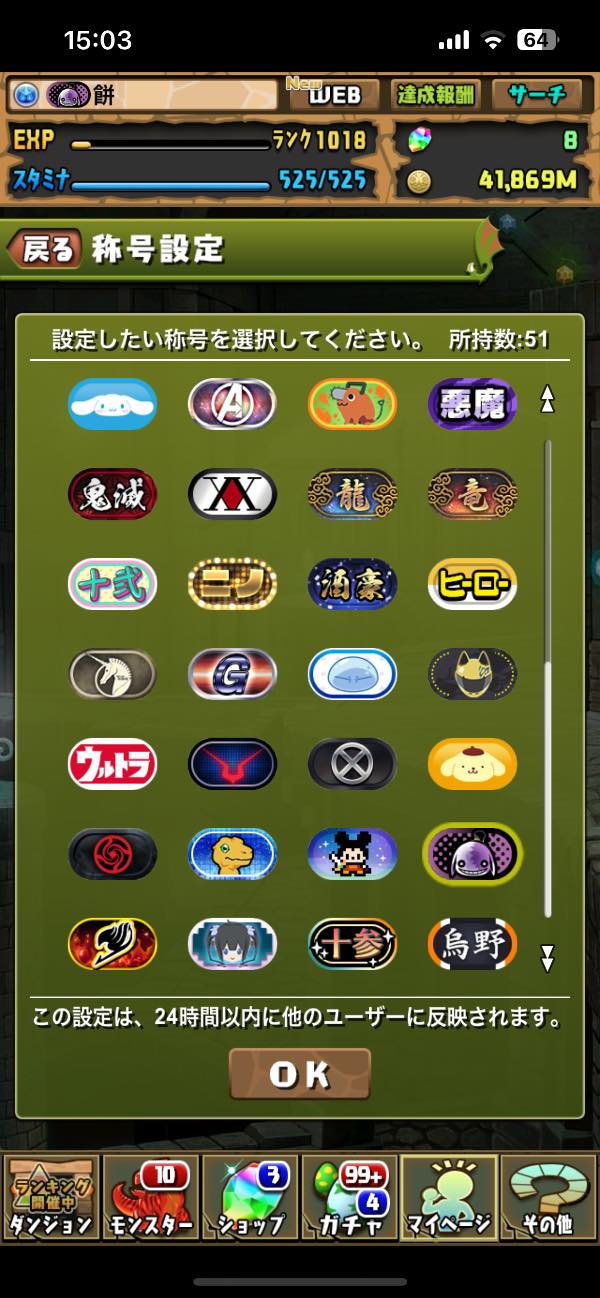This screenshot has height=1298, width=600.
Task: Select the ウルトラ title badge
Action: click(112, 764)
